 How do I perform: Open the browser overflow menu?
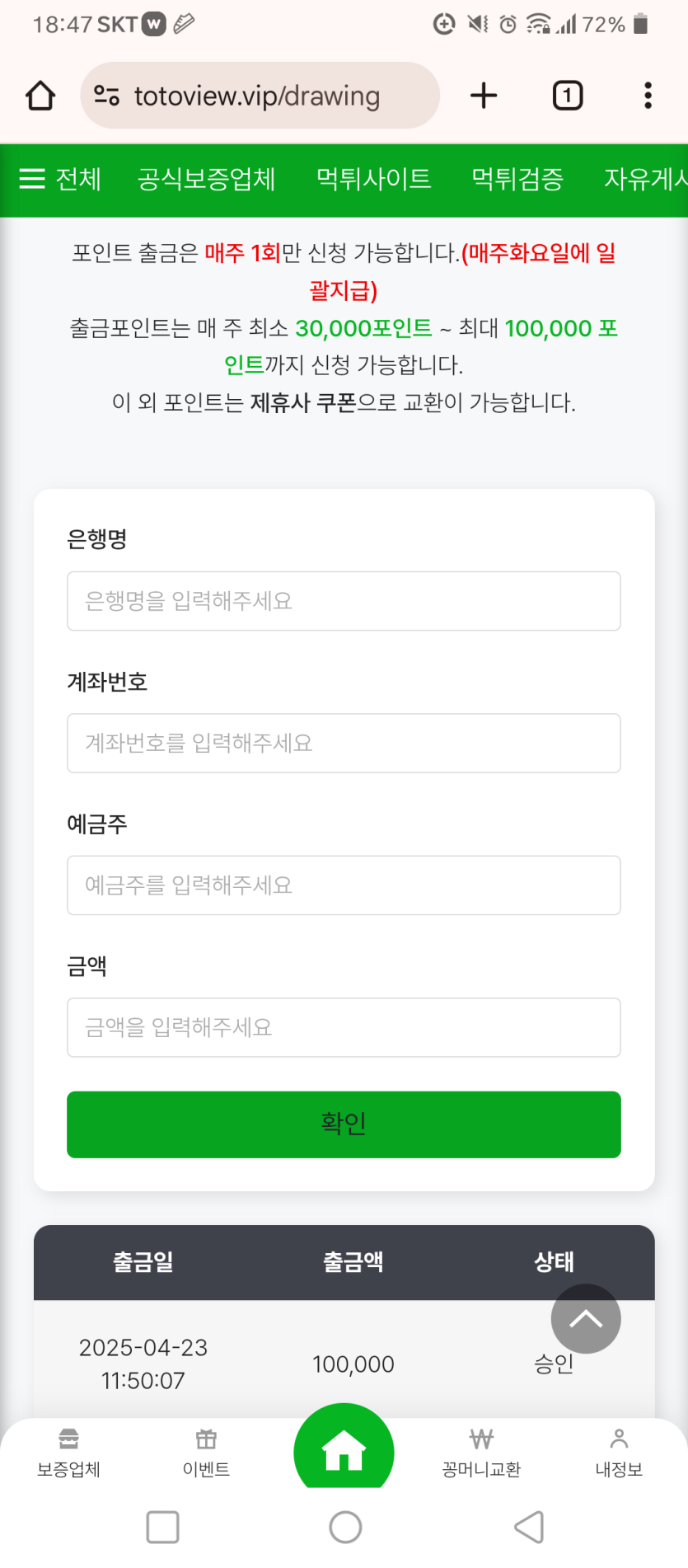click(x=648, y=96)
